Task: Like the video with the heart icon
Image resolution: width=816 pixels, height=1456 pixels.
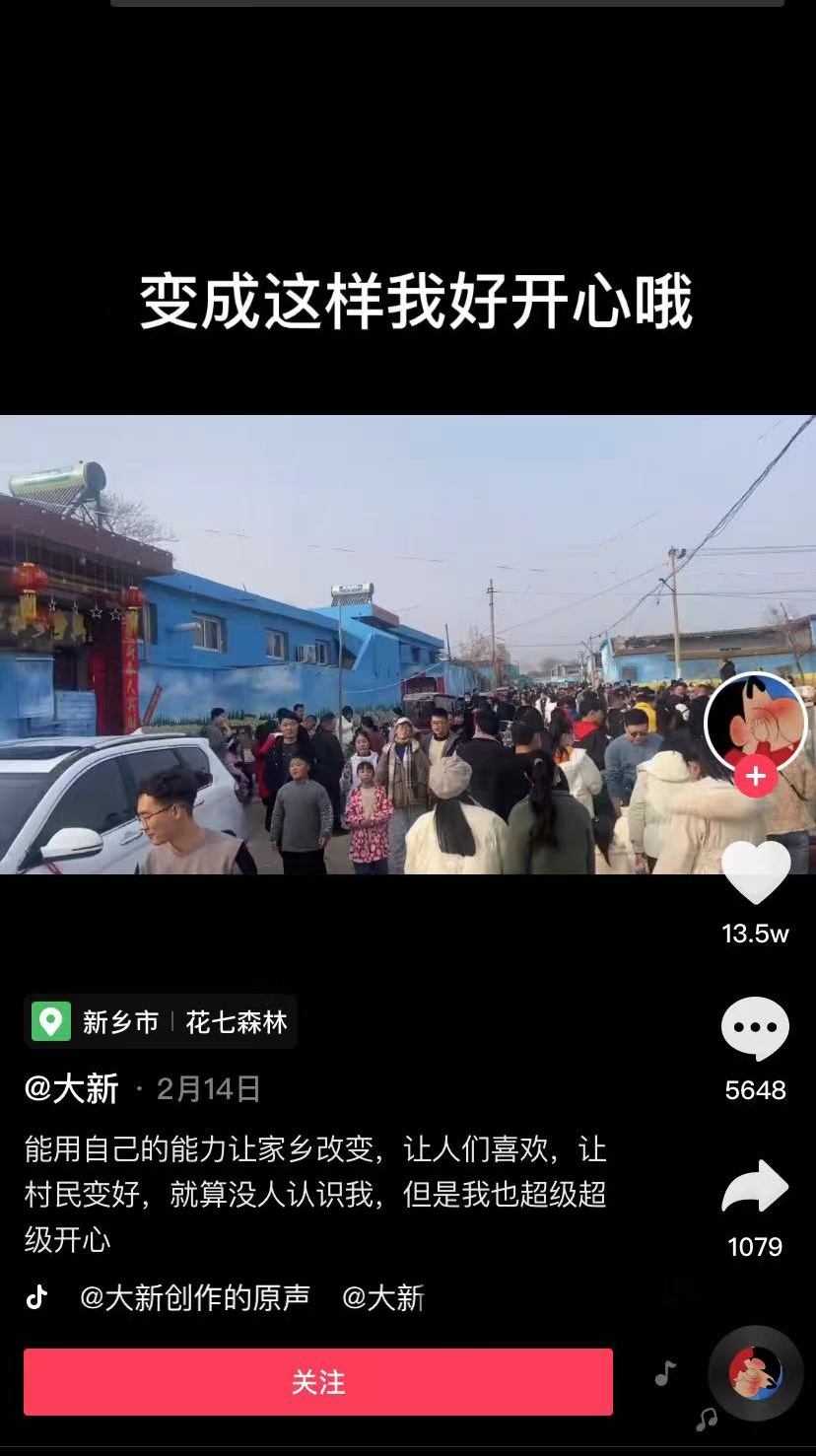Action: pos(755,872)
